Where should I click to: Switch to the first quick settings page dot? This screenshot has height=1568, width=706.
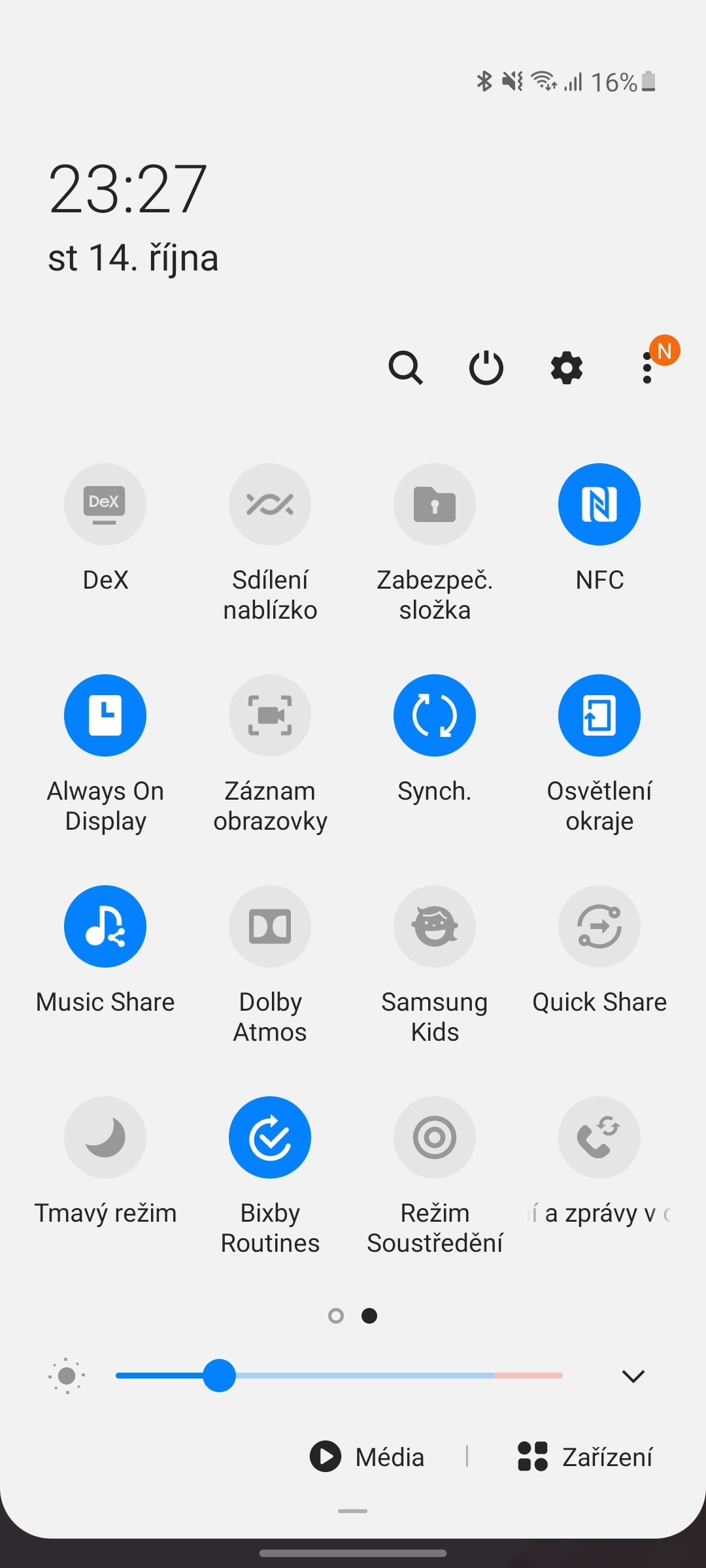point(337,1316)
